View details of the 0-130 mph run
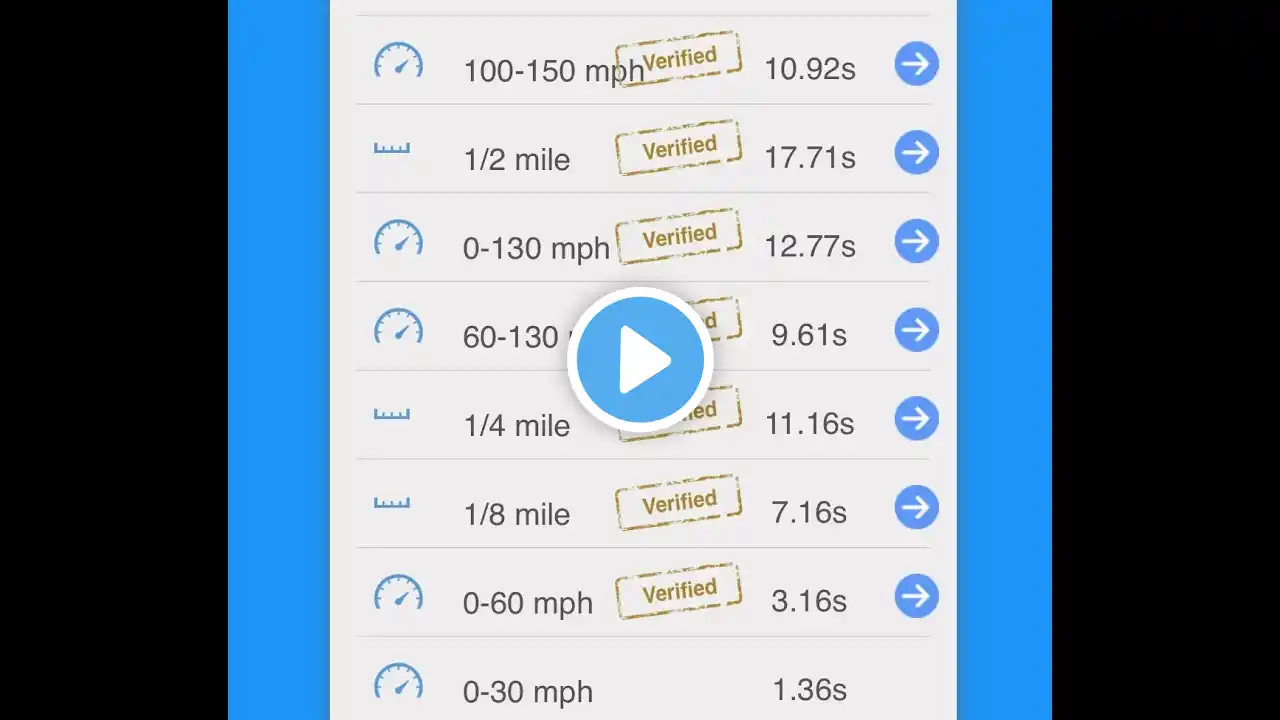Screen dimensions: 1280x720 [916, 241]
